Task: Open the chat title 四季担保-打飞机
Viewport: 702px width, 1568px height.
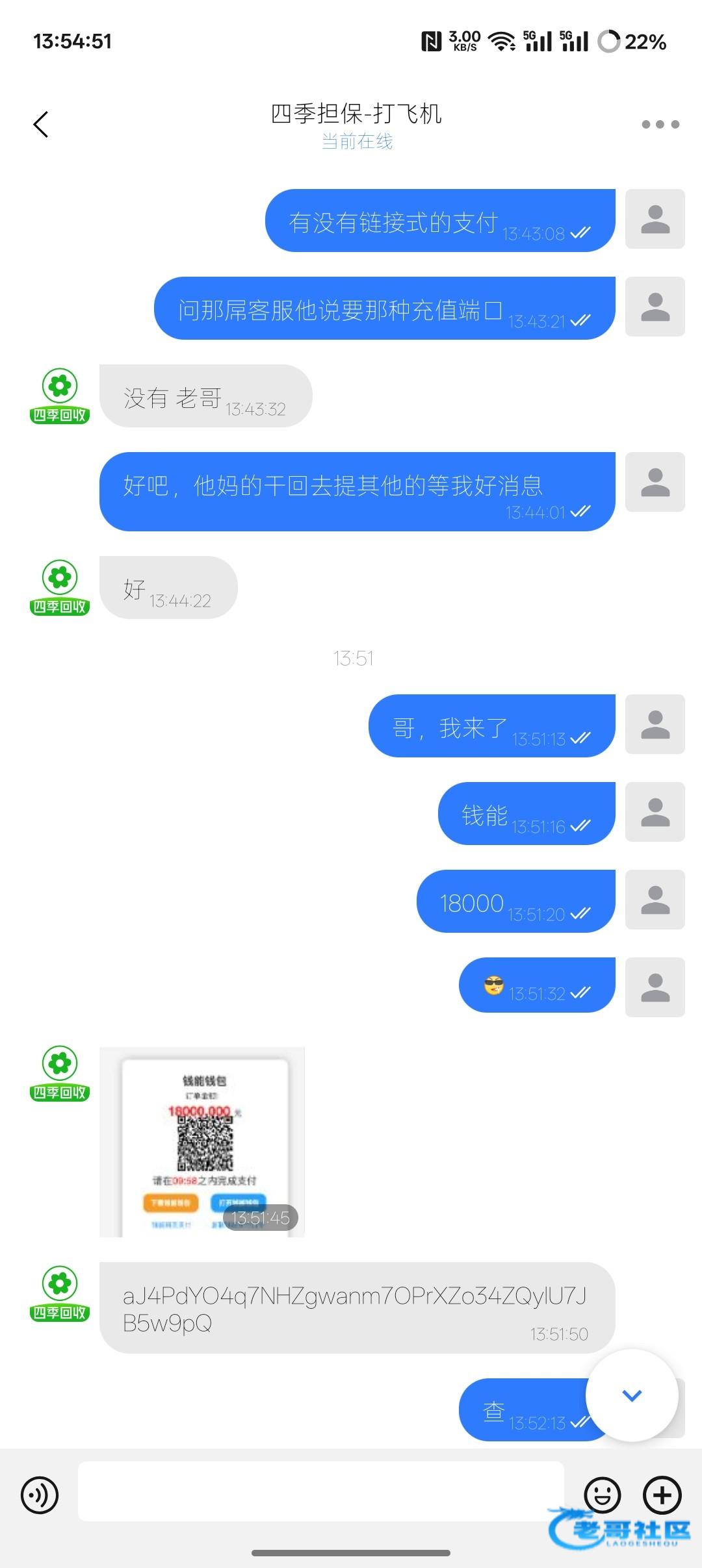Action: pyautogui.click(x=356, y=114)
